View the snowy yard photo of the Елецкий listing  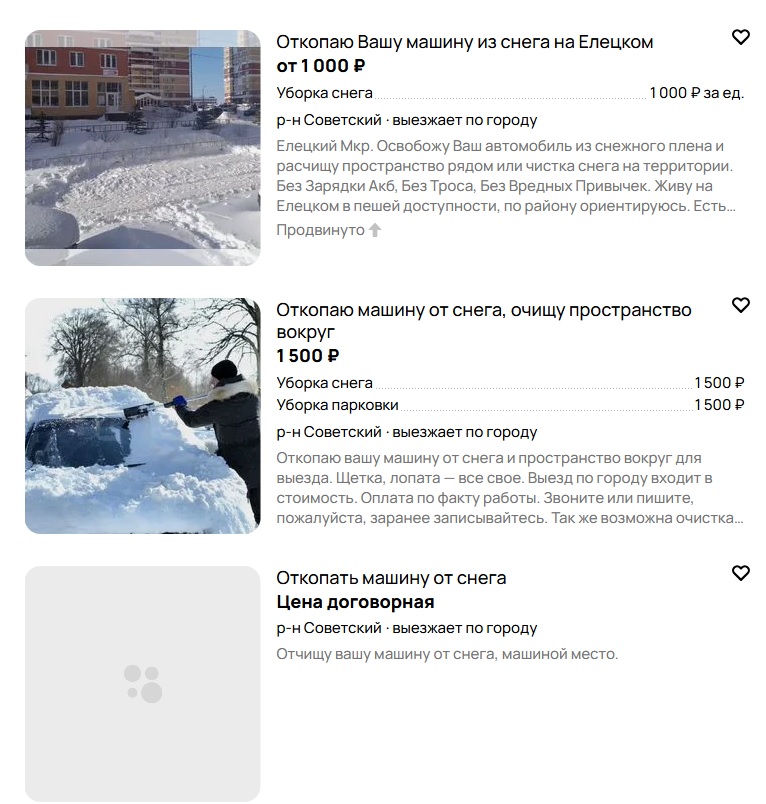[142, 148]
